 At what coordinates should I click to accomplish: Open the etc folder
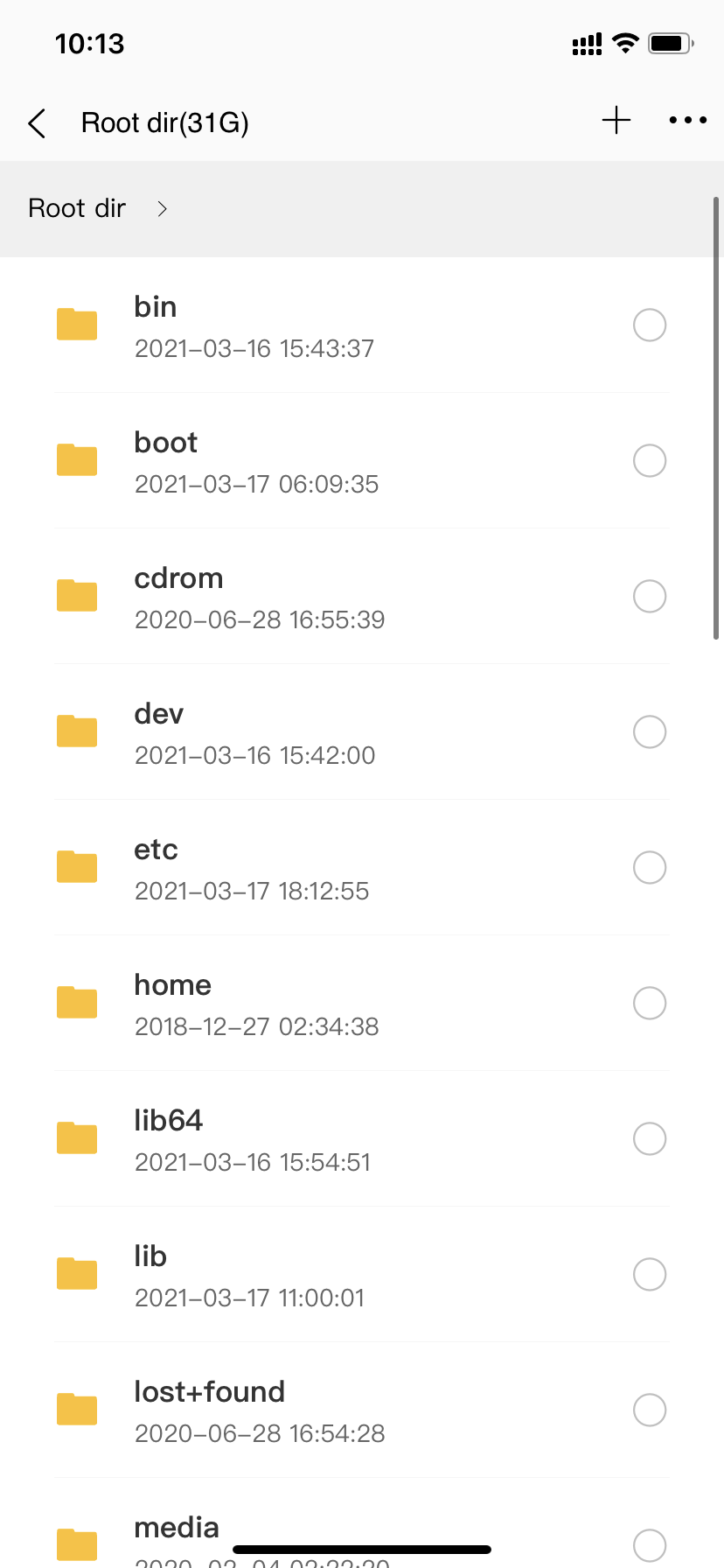(254, 868)
